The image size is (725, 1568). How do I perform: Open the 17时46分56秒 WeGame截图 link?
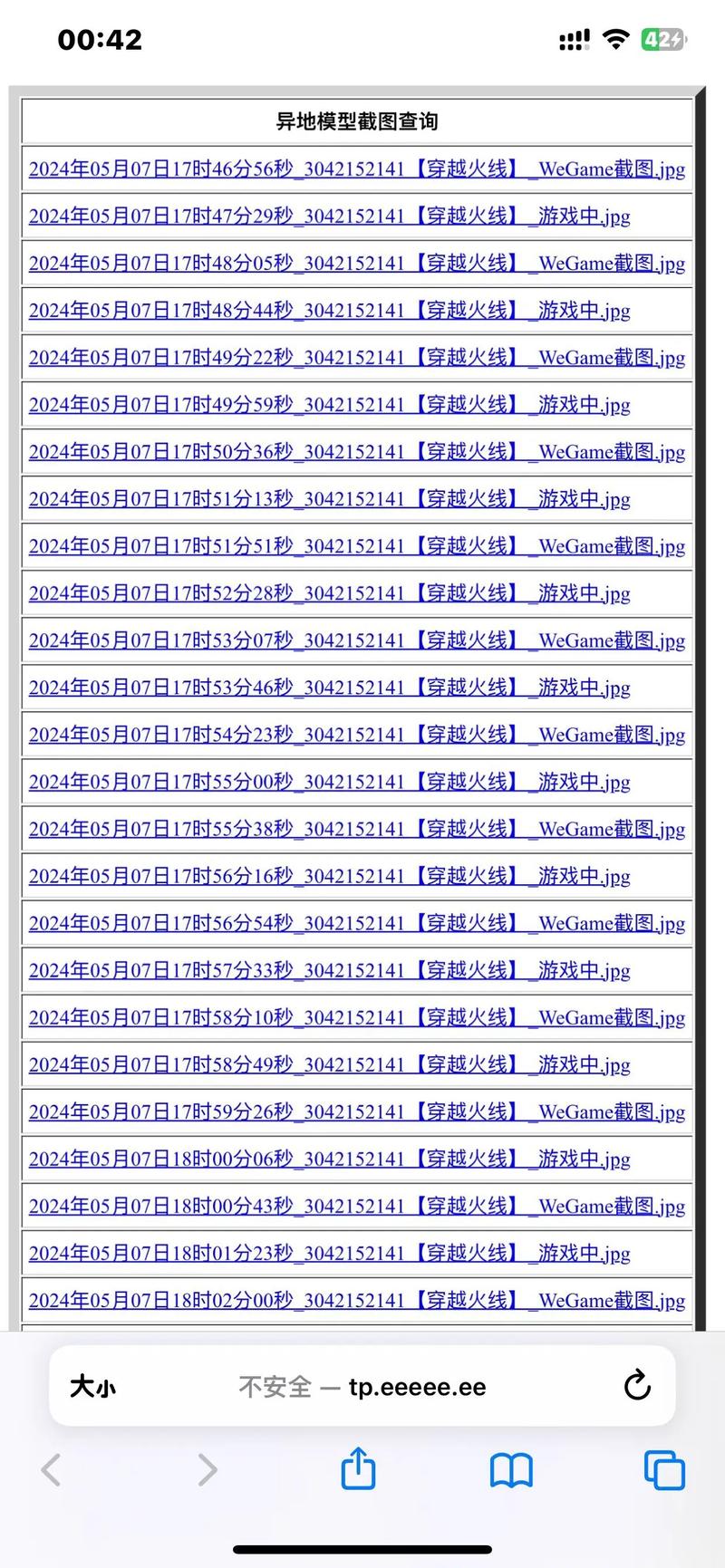pos(357,168)
